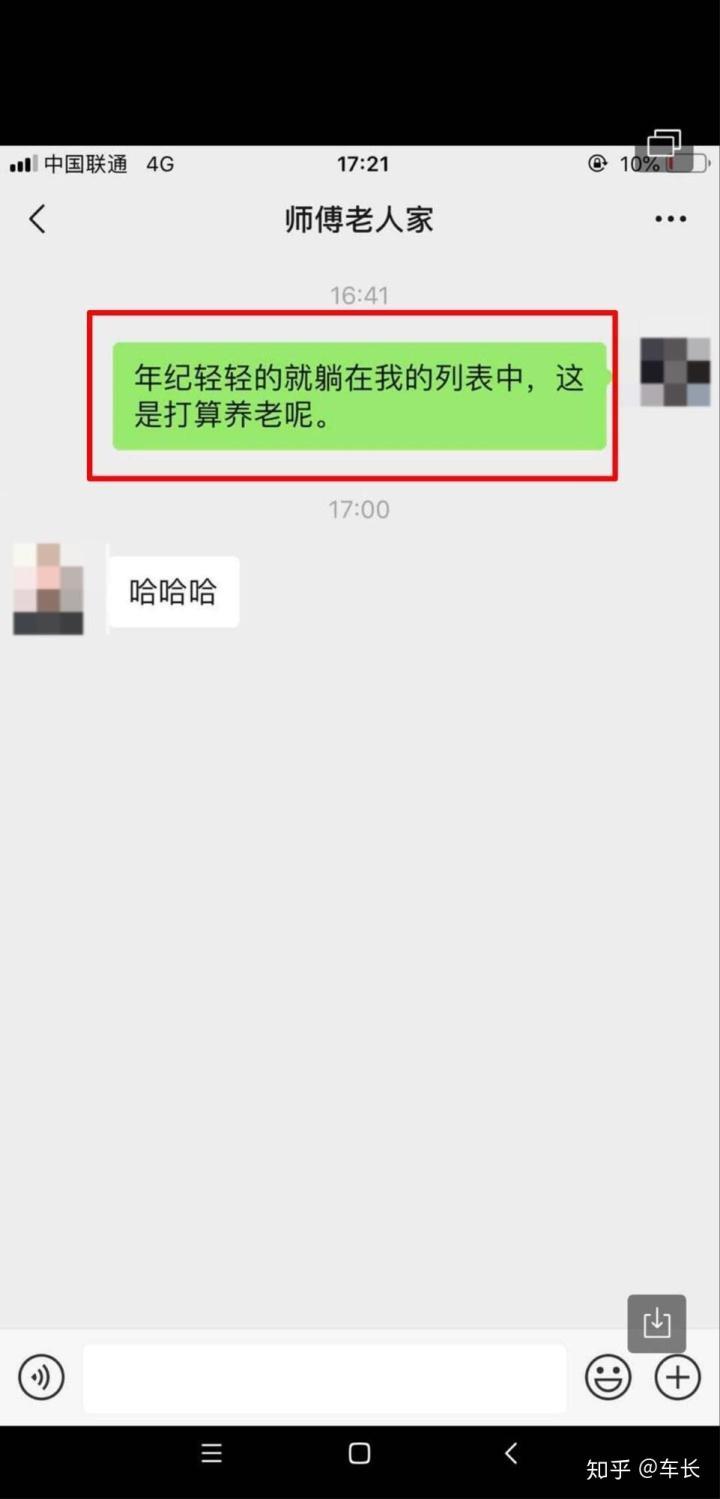Focus the message text field

click(324, 1378)
